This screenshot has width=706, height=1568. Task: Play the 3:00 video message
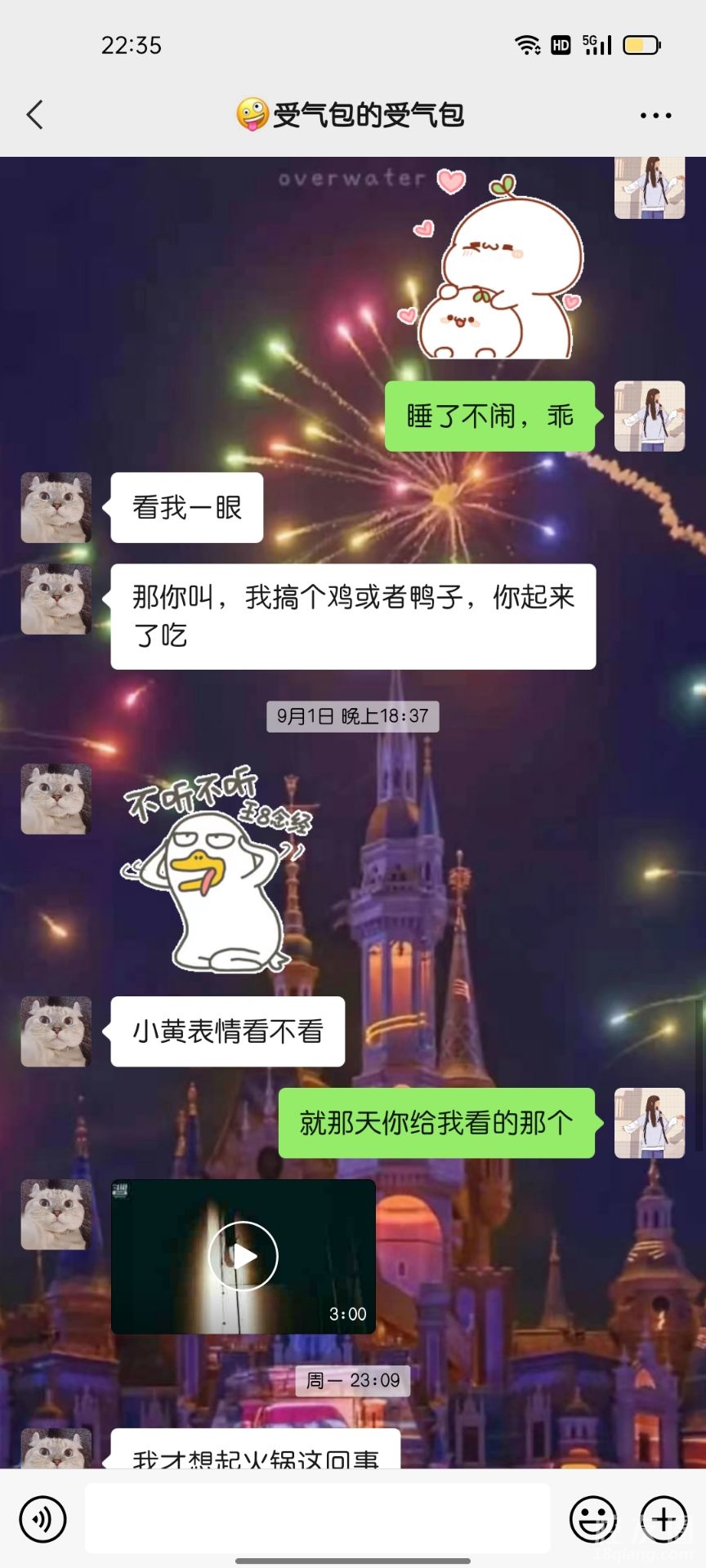pyautogui.click(x=244, y=1255)
